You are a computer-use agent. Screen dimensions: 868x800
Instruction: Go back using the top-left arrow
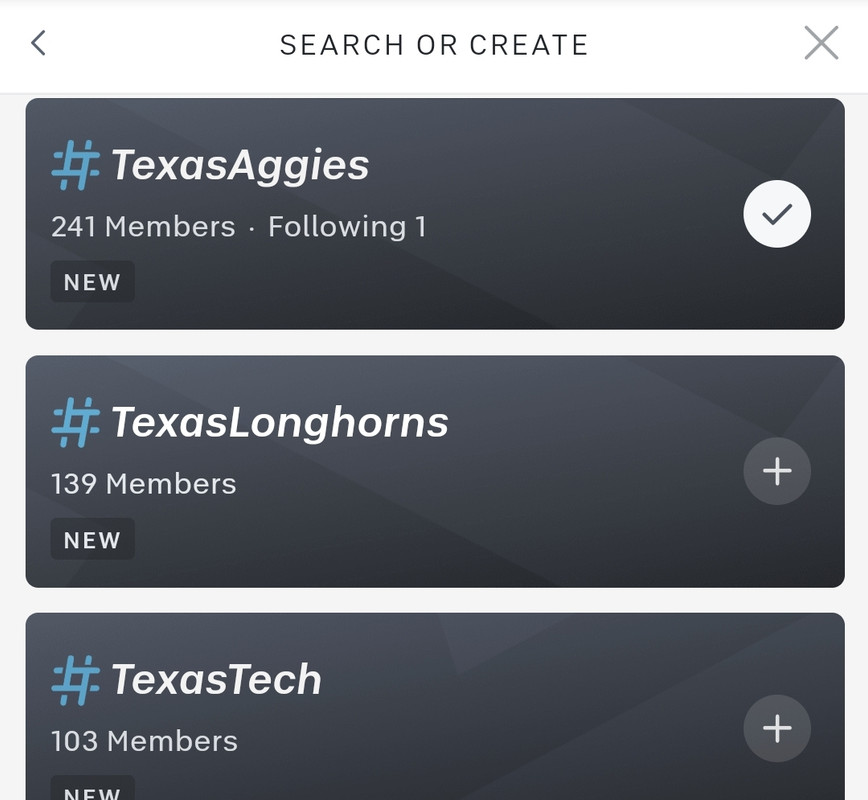tap(39, 43)
